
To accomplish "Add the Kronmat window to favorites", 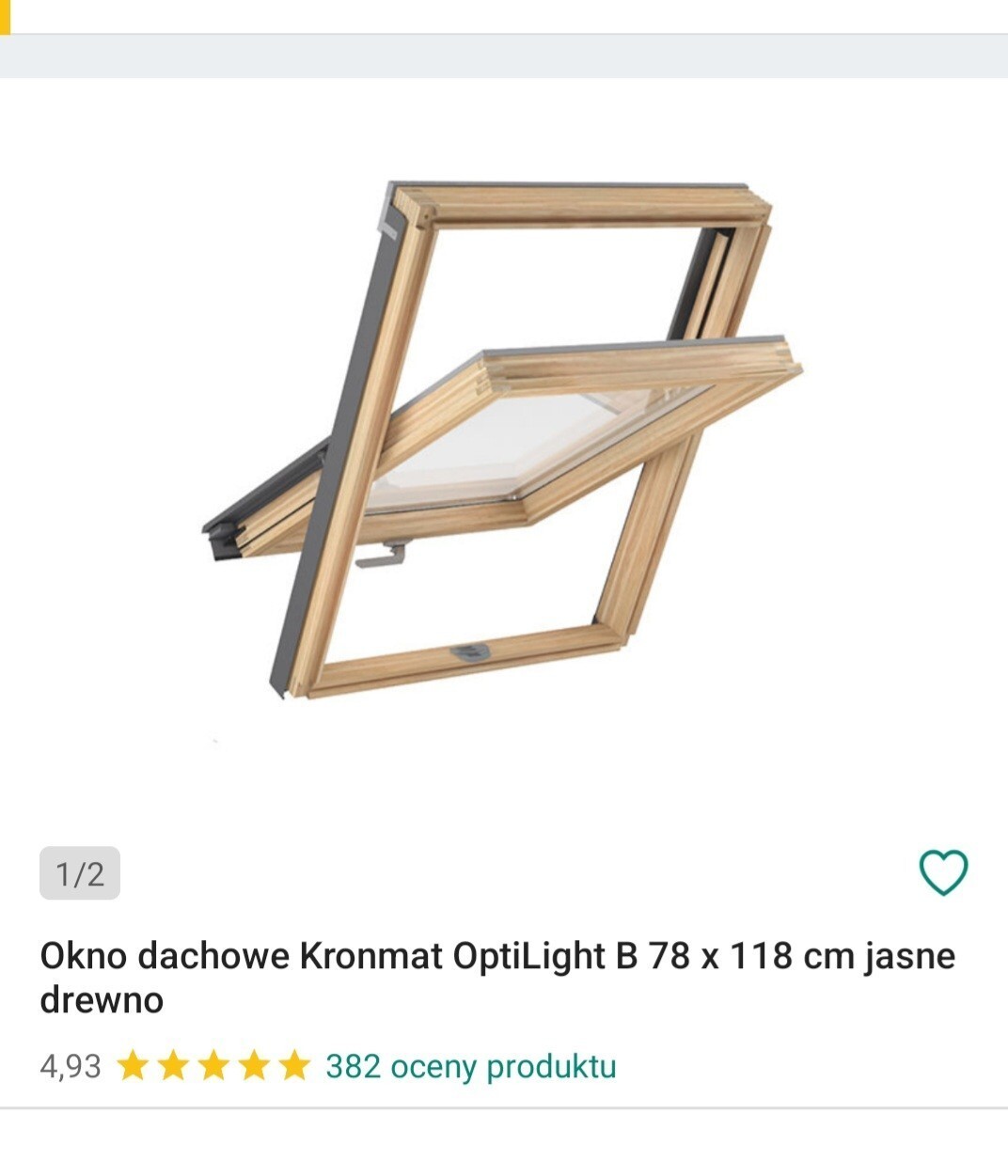I will point(942,872).
